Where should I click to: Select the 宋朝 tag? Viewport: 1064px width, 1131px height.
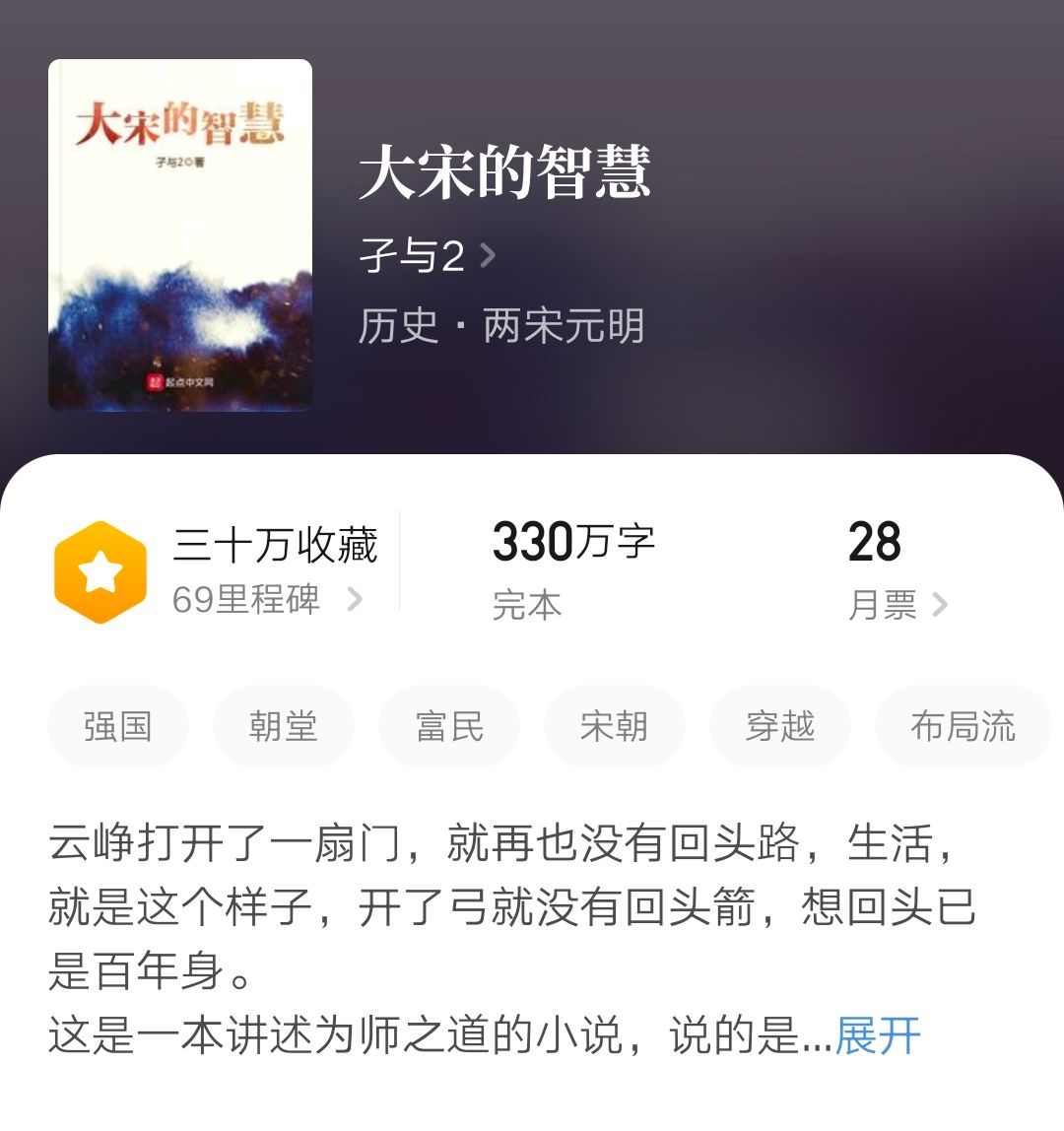(x=614, y=726)
